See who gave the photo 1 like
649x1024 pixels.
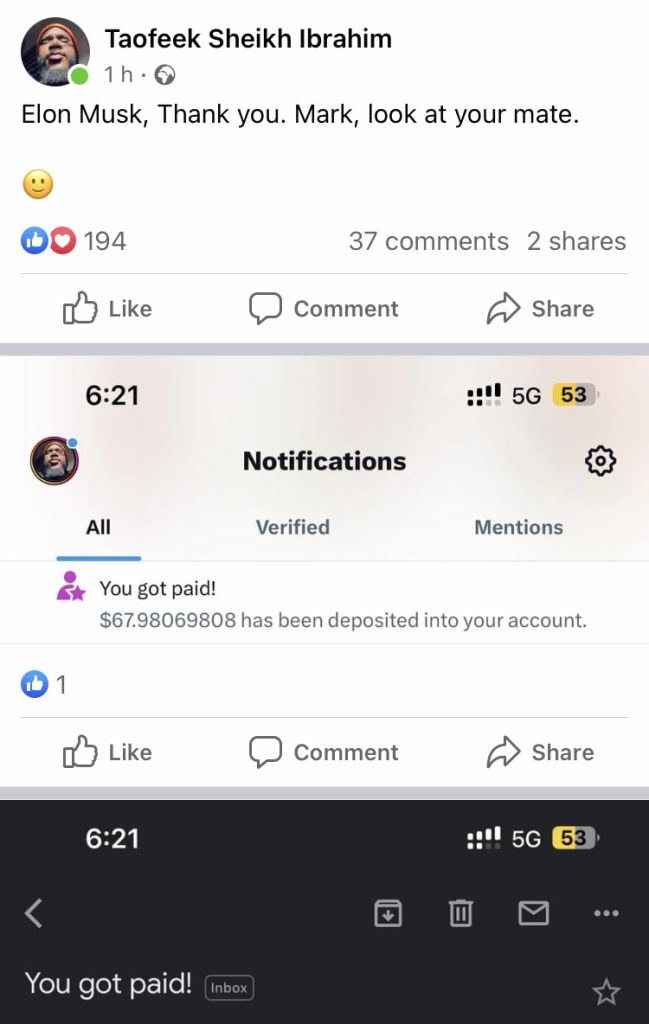pos(45,685)
